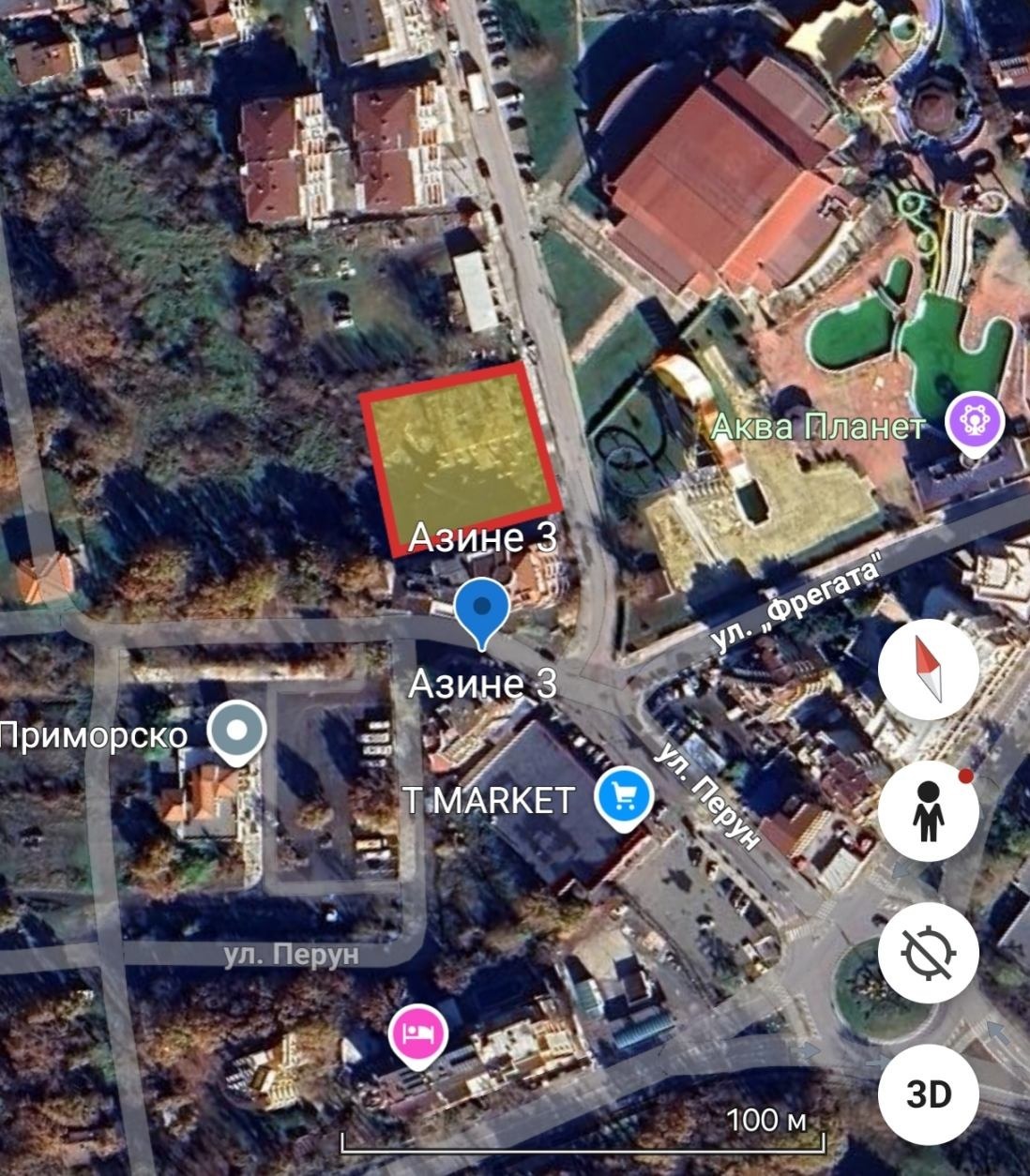
Task: Open the pink hotel icon near ул. Перун
Action: click(416, 1032)
